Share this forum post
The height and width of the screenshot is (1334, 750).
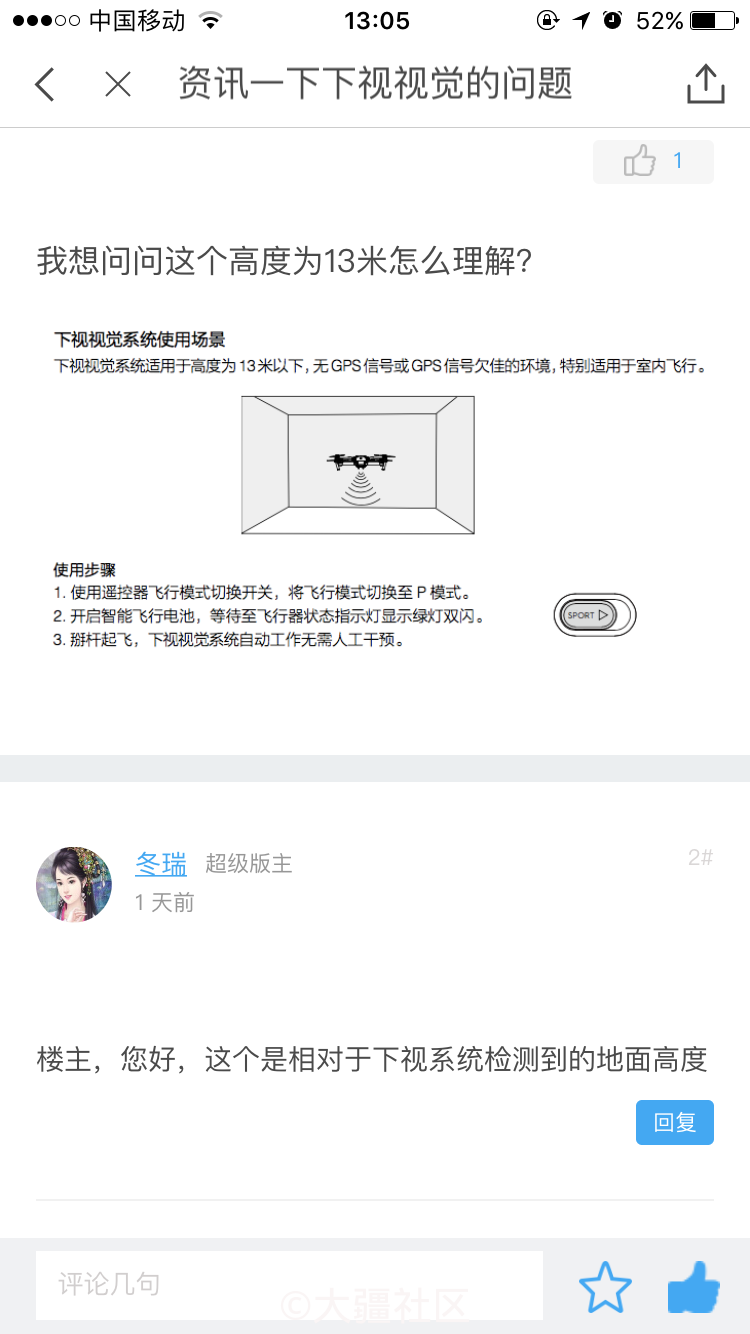click(x=705, y=84)
